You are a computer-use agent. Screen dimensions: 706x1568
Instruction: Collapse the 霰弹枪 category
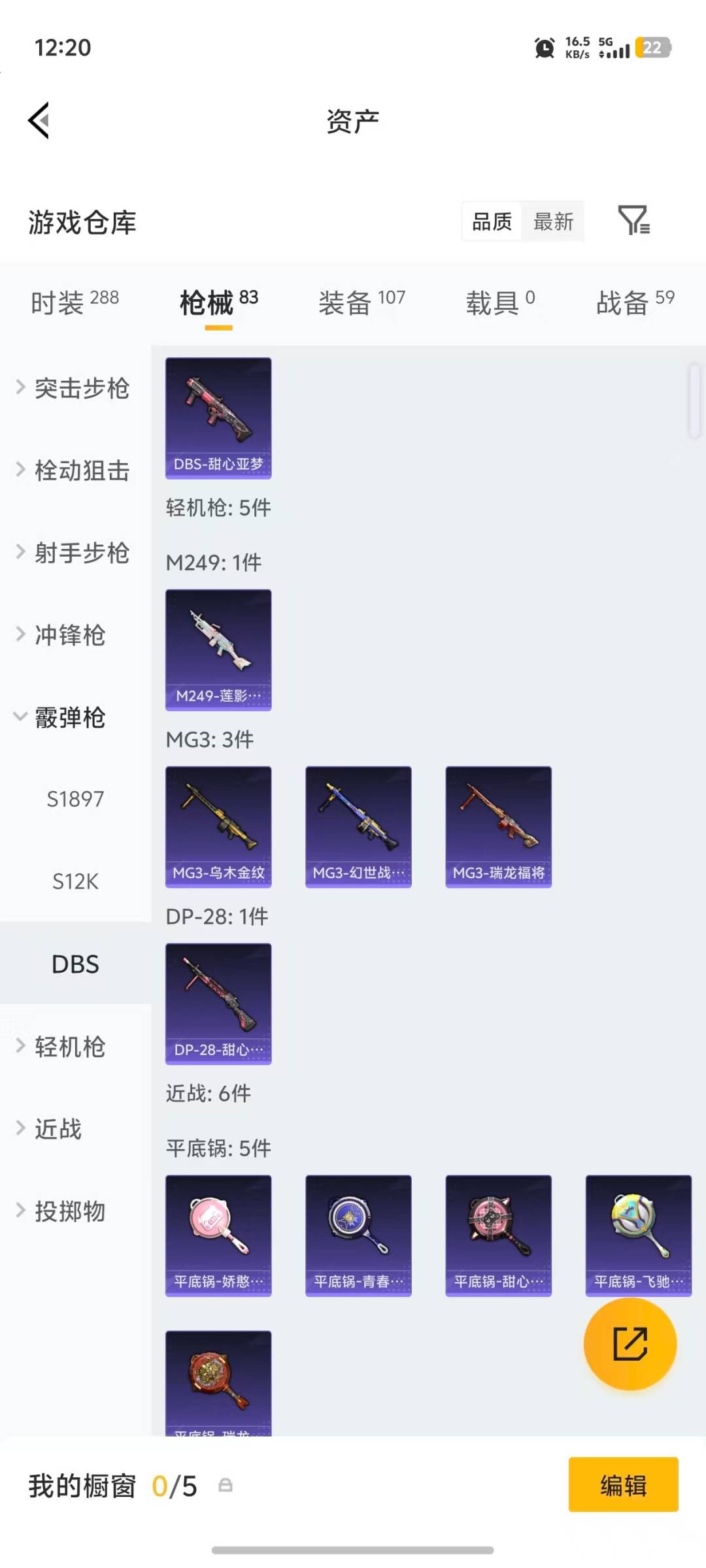point(69,717)
